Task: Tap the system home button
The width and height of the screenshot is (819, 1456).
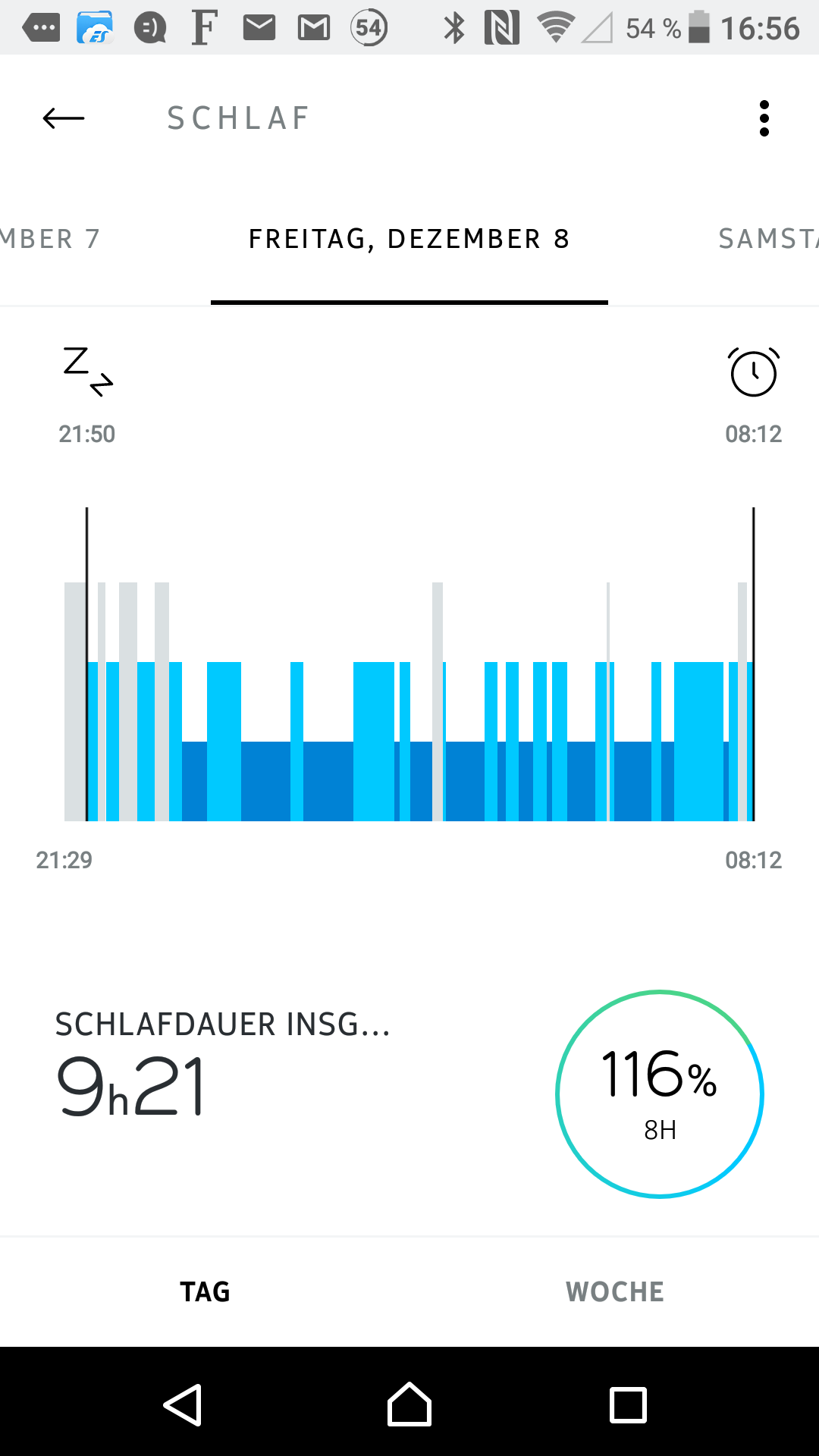Action: 409,1404
